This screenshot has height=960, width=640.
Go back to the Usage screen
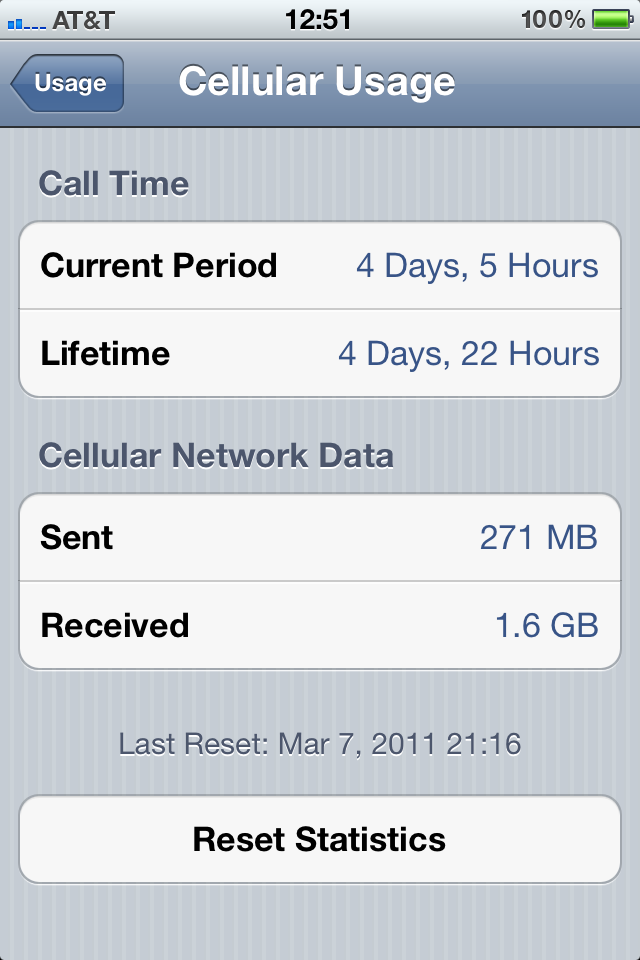[x=68, y=83]
